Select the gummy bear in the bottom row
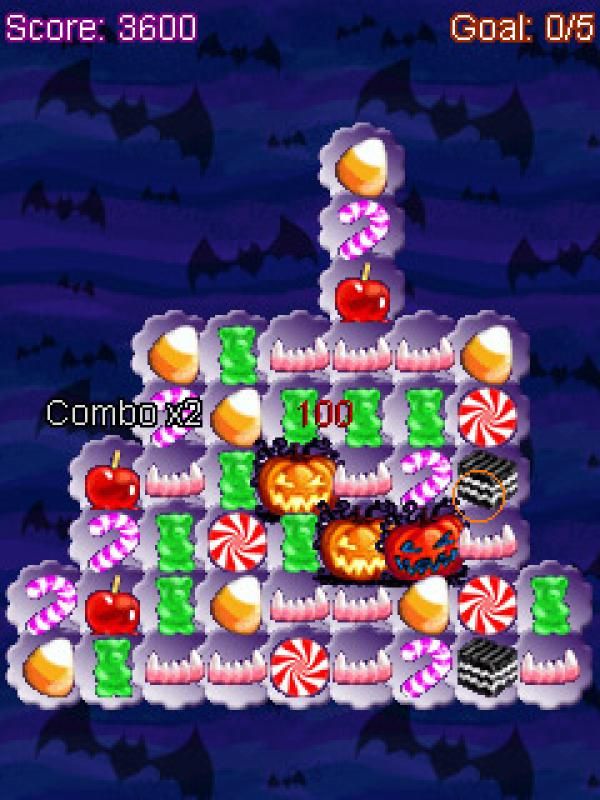Image resolution: width=600 pixels, height=800 pixels. click(108, 662)
